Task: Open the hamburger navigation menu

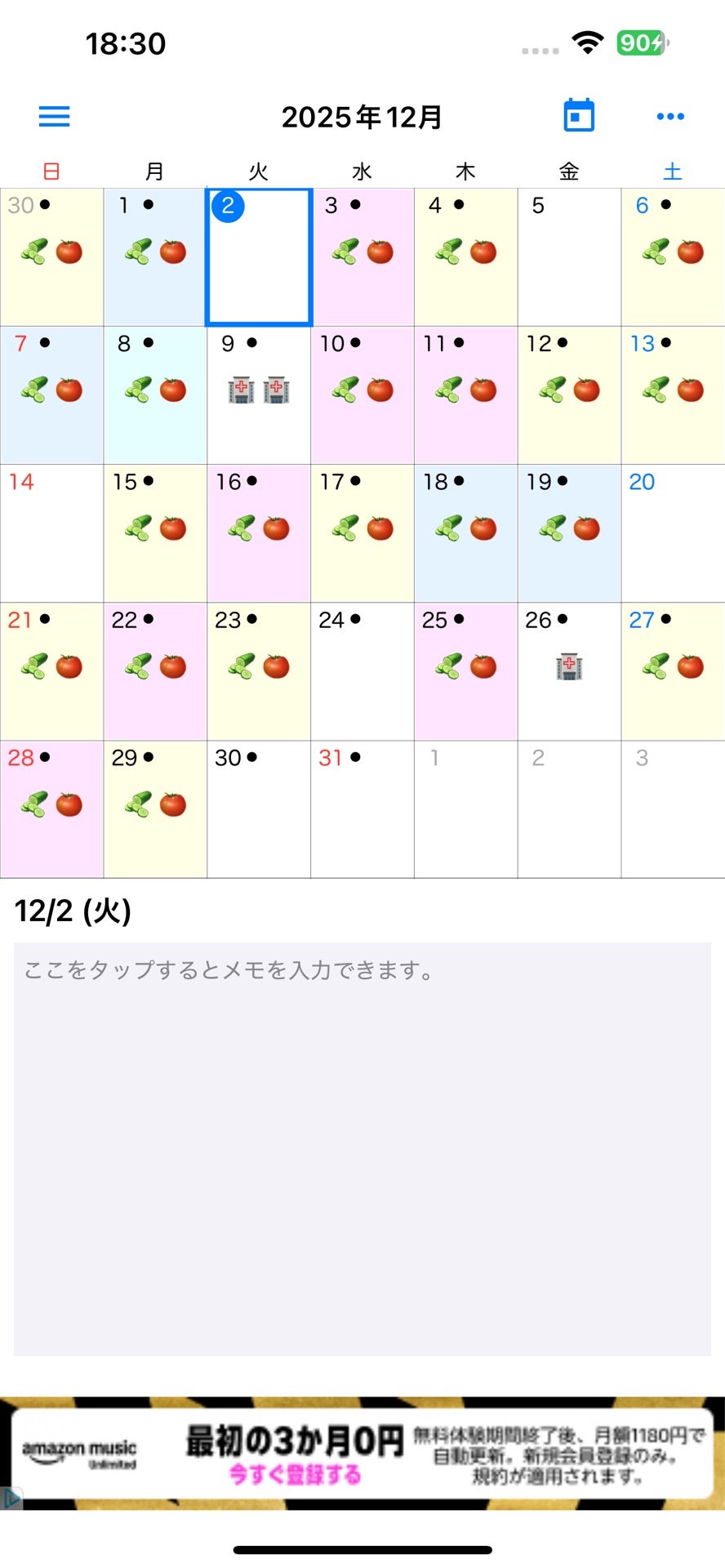Action: tap(54, 116)
